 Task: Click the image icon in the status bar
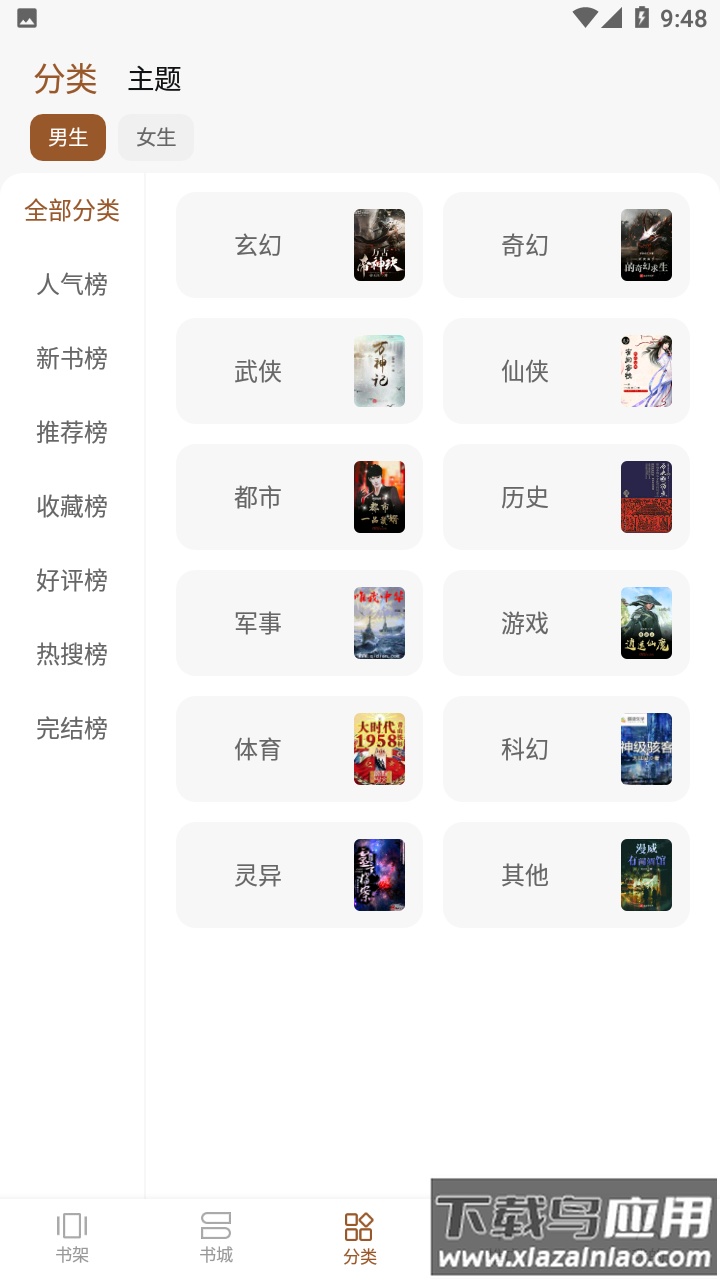tap(24, 17)
